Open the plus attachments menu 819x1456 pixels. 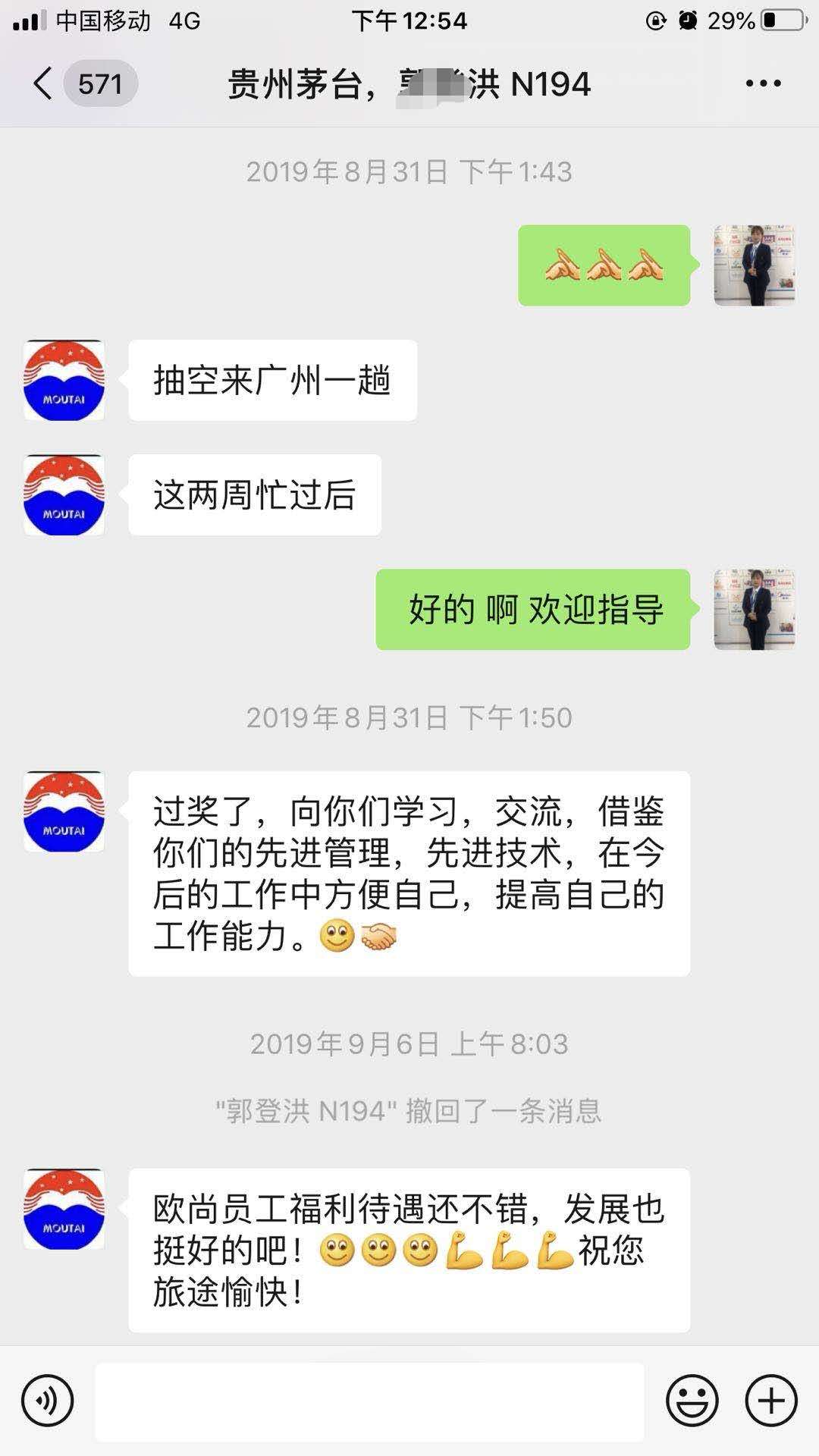point(771,1400)
